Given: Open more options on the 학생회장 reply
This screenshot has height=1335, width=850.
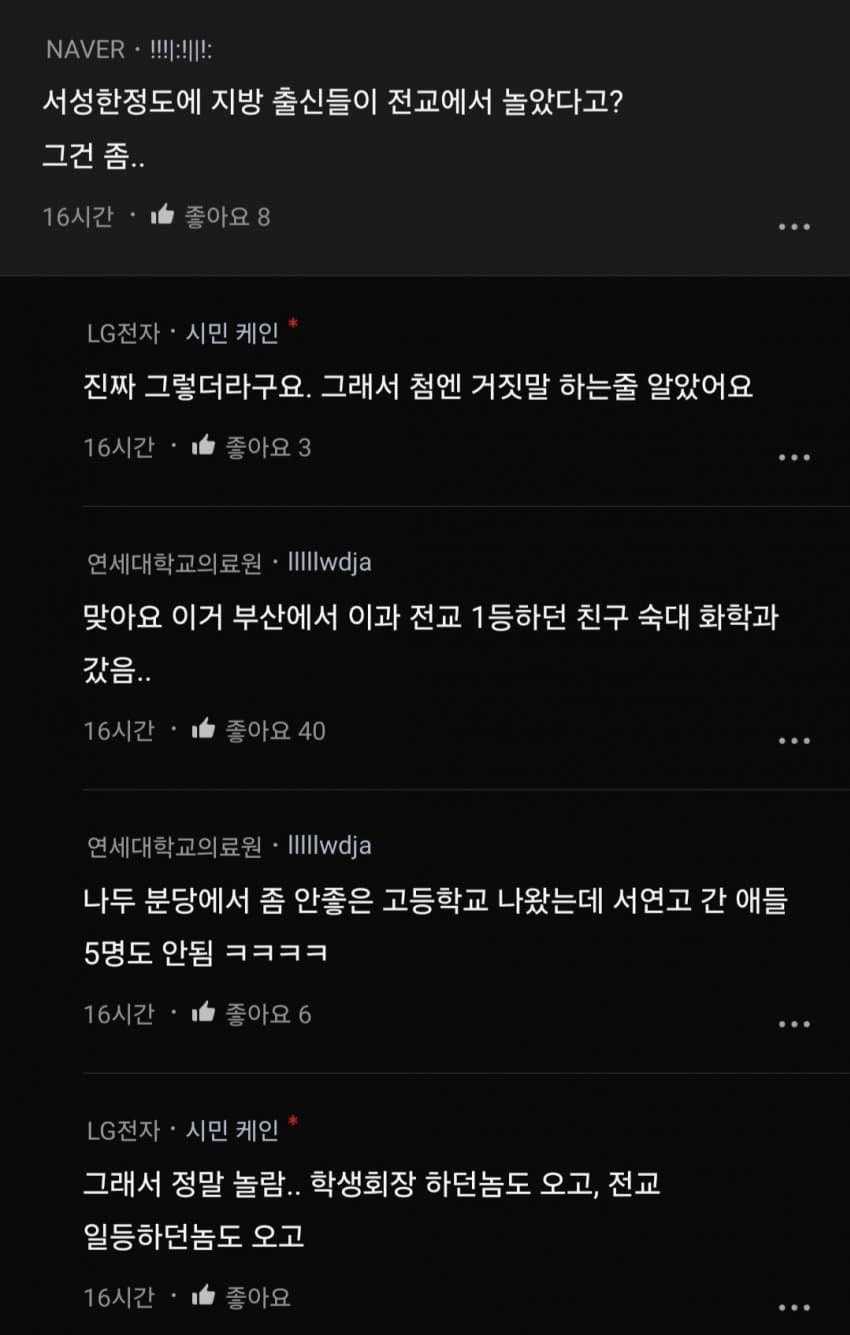Looking at the screenshot, I should pyautogui.click(x=794, y=1307).
